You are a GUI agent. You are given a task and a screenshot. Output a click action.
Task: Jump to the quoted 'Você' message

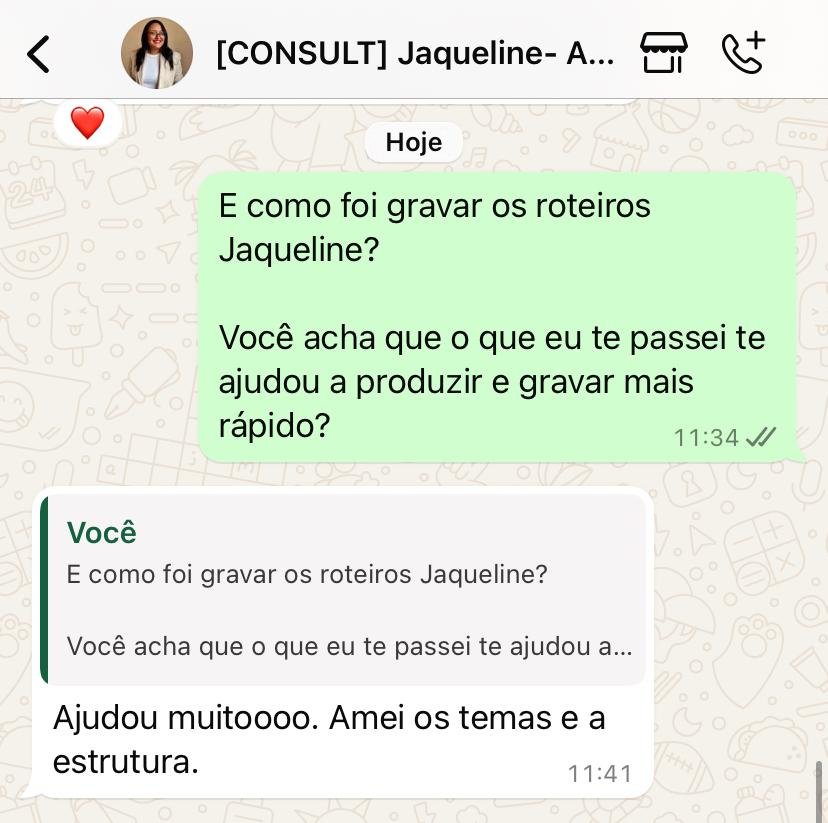tap(343, 589)
